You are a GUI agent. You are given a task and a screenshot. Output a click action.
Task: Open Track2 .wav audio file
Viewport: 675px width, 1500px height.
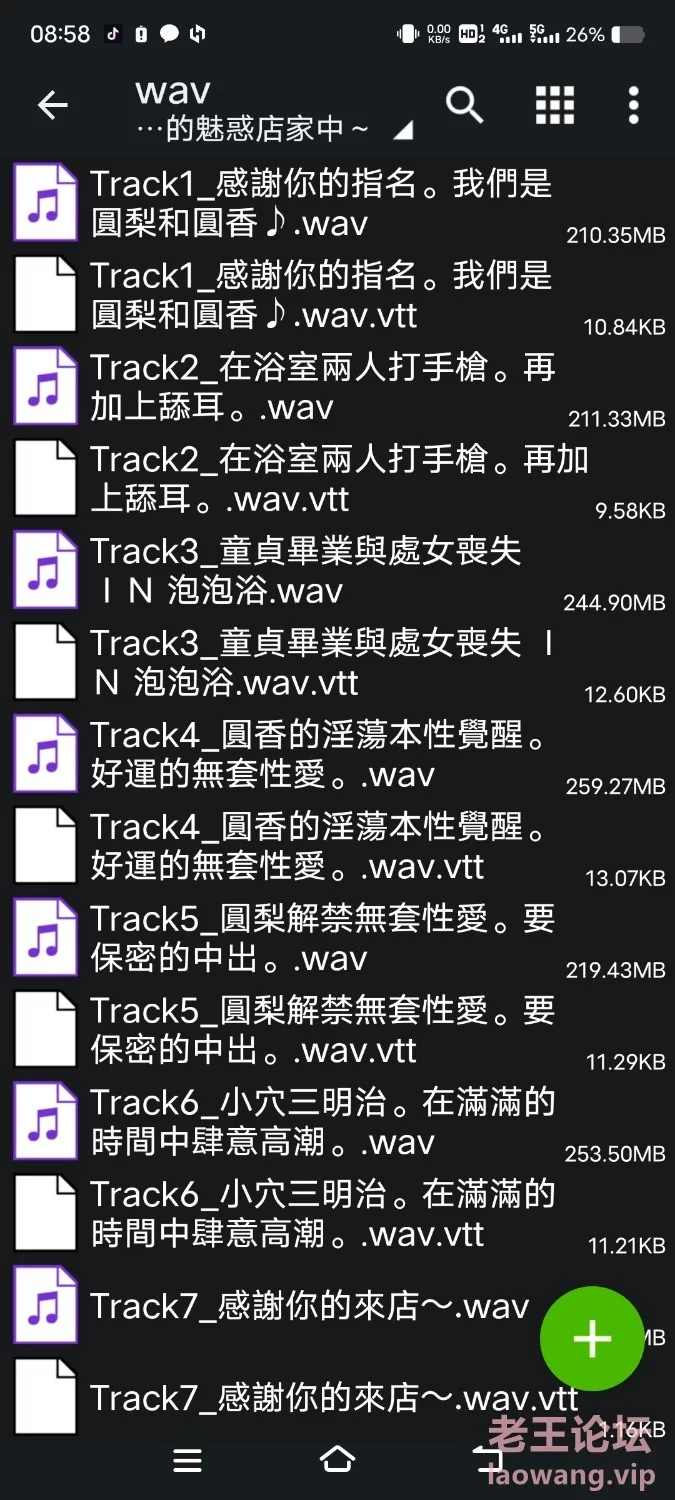coord(320,387)
